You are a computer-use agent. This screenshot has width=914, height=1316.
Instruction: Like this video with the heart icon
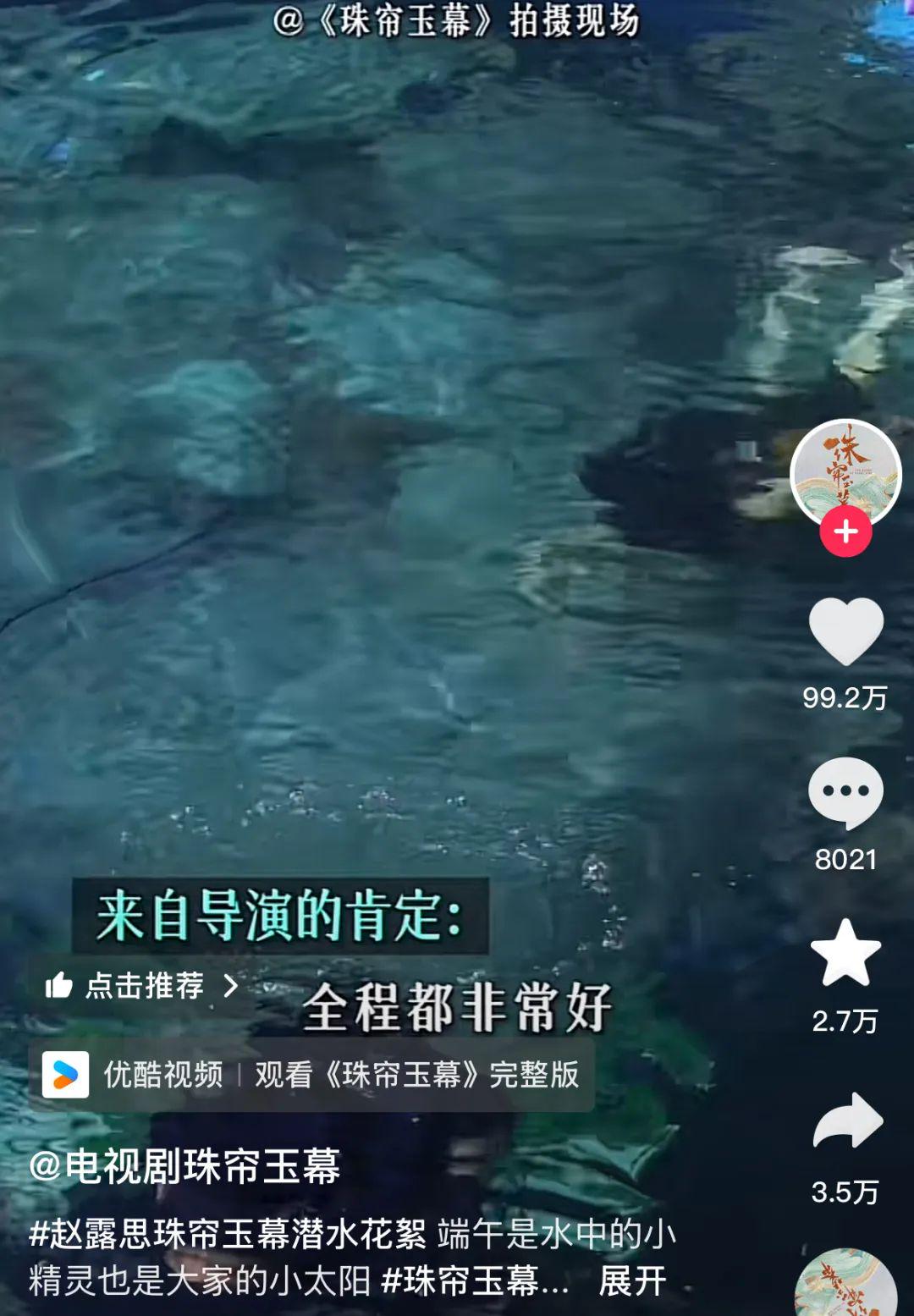click(x=845, y=631)
